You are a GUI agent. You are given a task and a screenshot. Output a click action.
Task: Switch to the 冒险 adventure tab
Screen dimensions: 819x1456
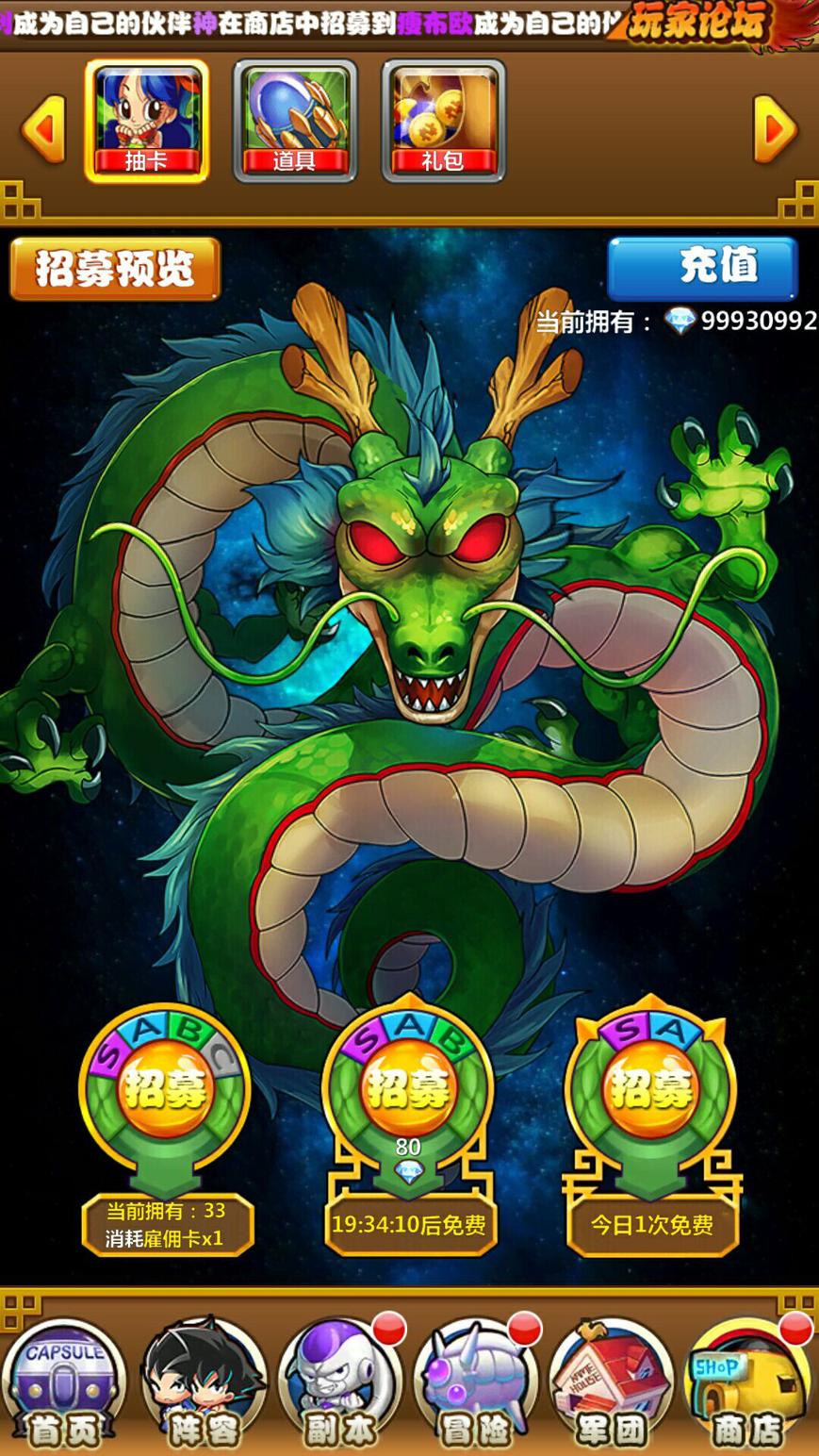tap(476, 1386)
